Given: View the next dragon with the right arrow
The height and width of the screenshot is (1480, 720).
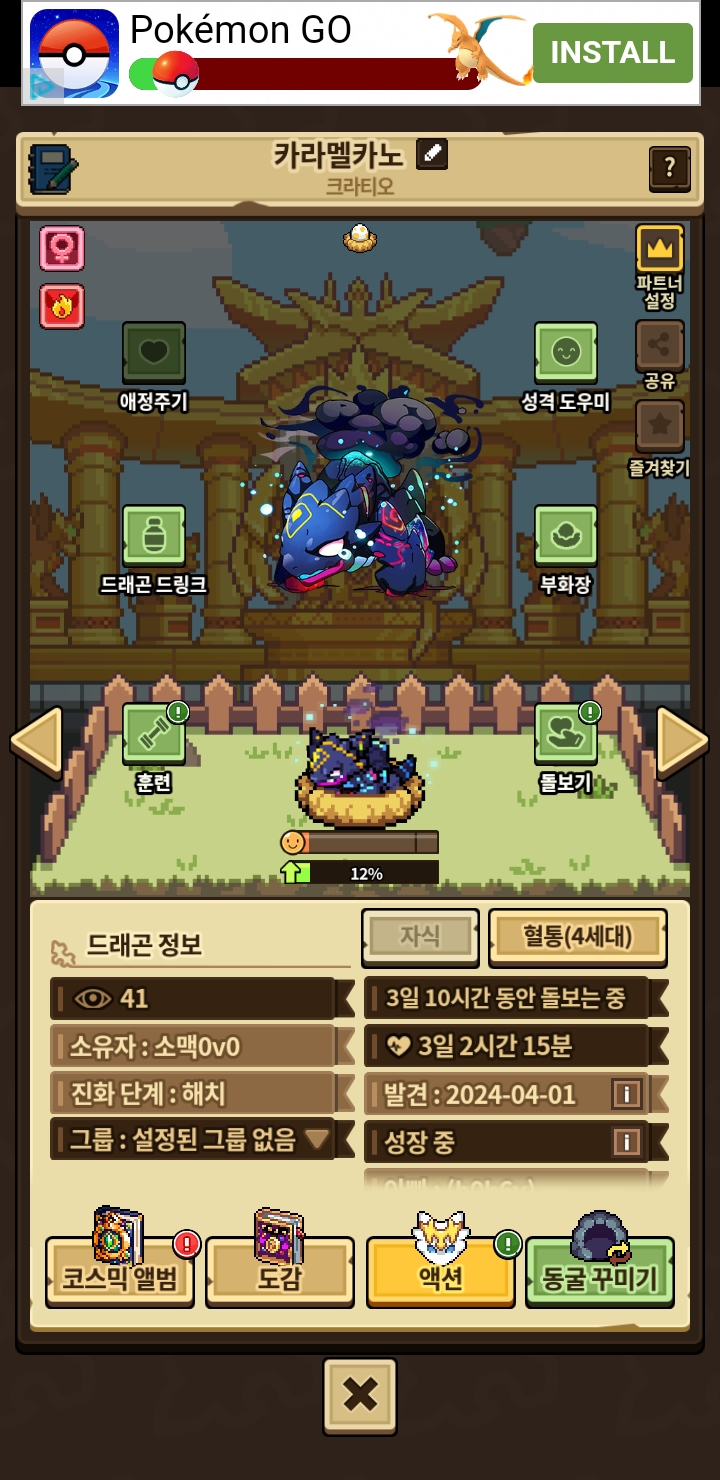Looking at the screenshot, I should 682,742.
